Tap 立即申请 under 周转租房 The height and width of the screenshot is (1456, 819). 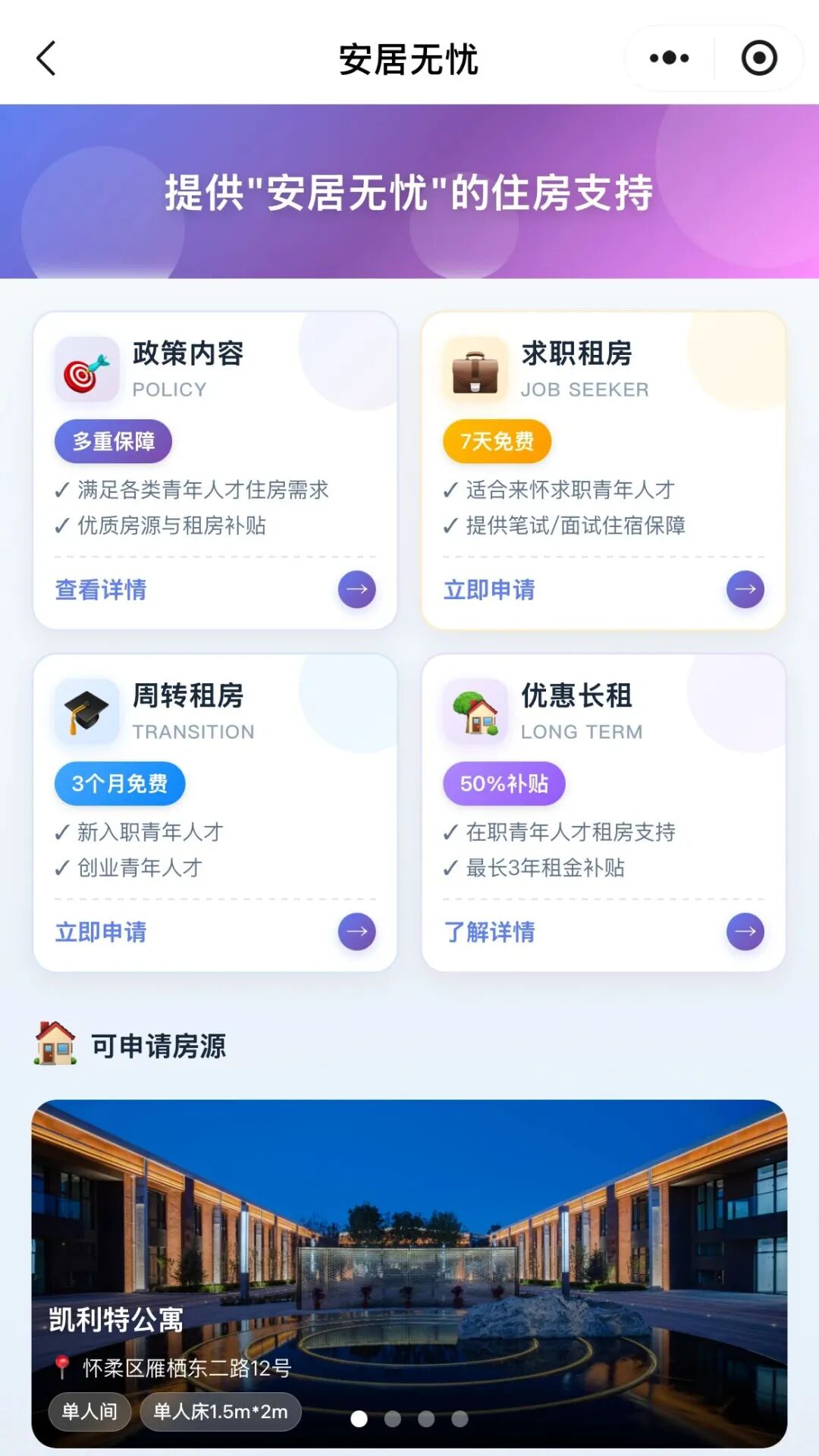tap(101, 931)
